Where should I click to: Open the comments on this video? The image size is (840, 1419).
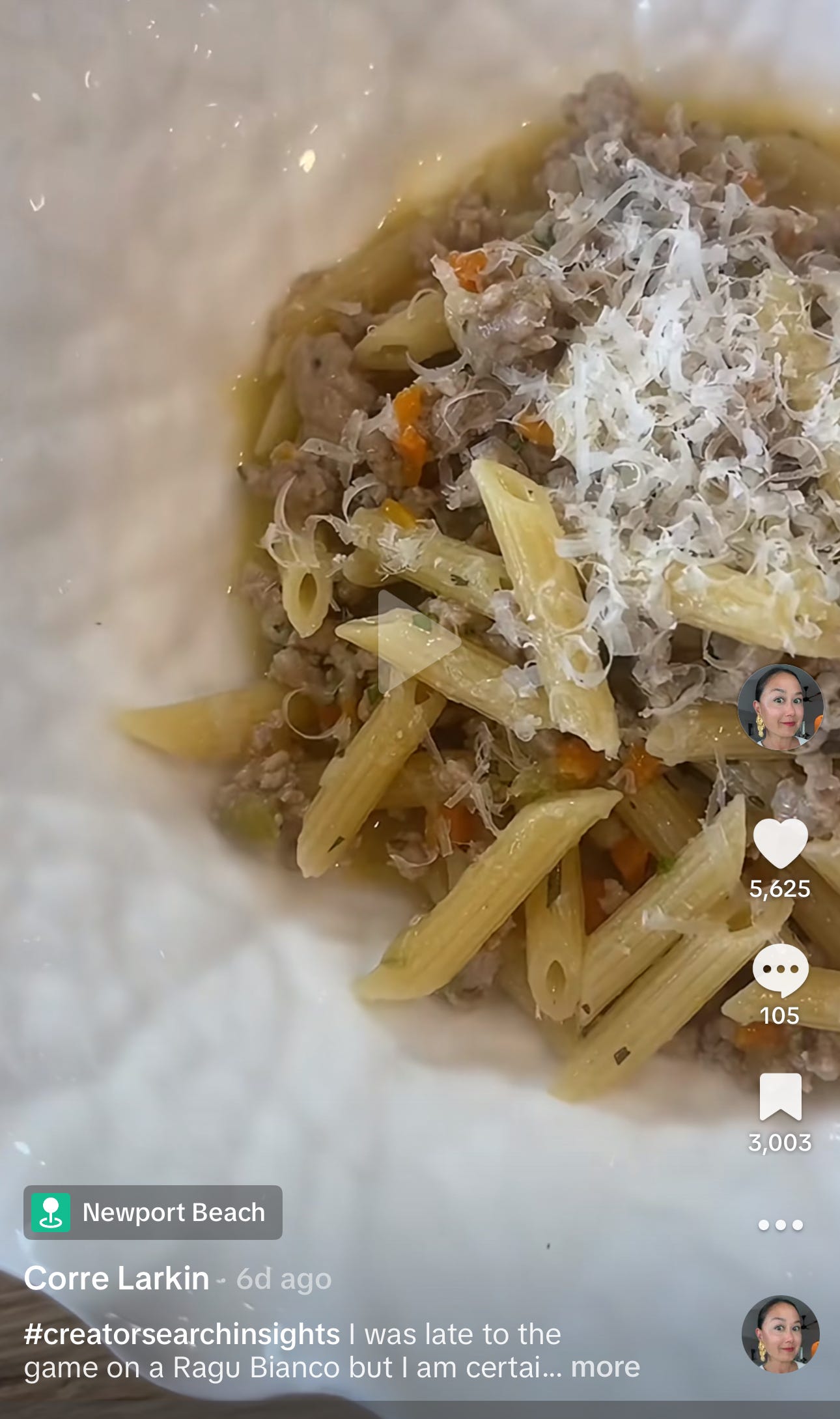click(x=780, y=970)
